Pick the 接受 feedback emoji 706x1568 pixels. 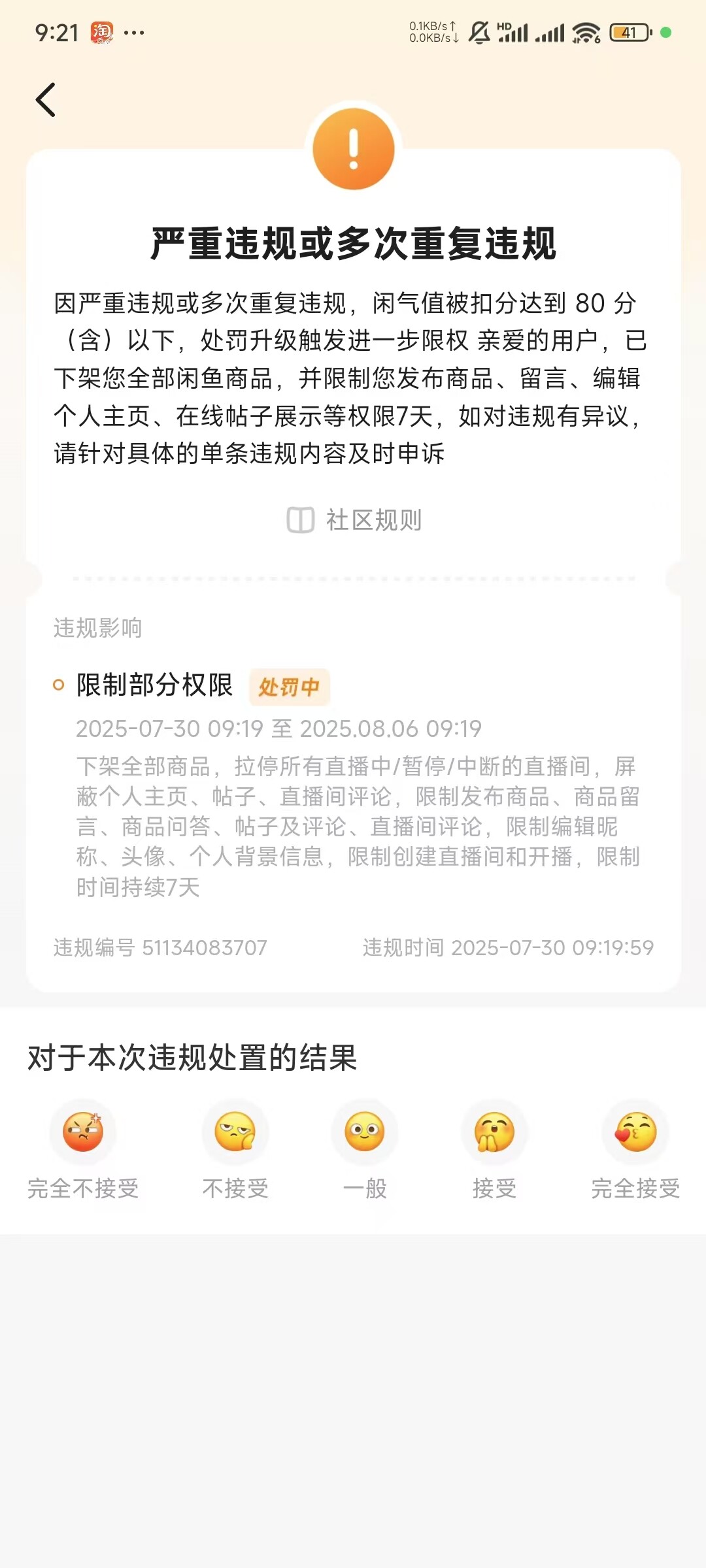click(x=494, y=1132)
